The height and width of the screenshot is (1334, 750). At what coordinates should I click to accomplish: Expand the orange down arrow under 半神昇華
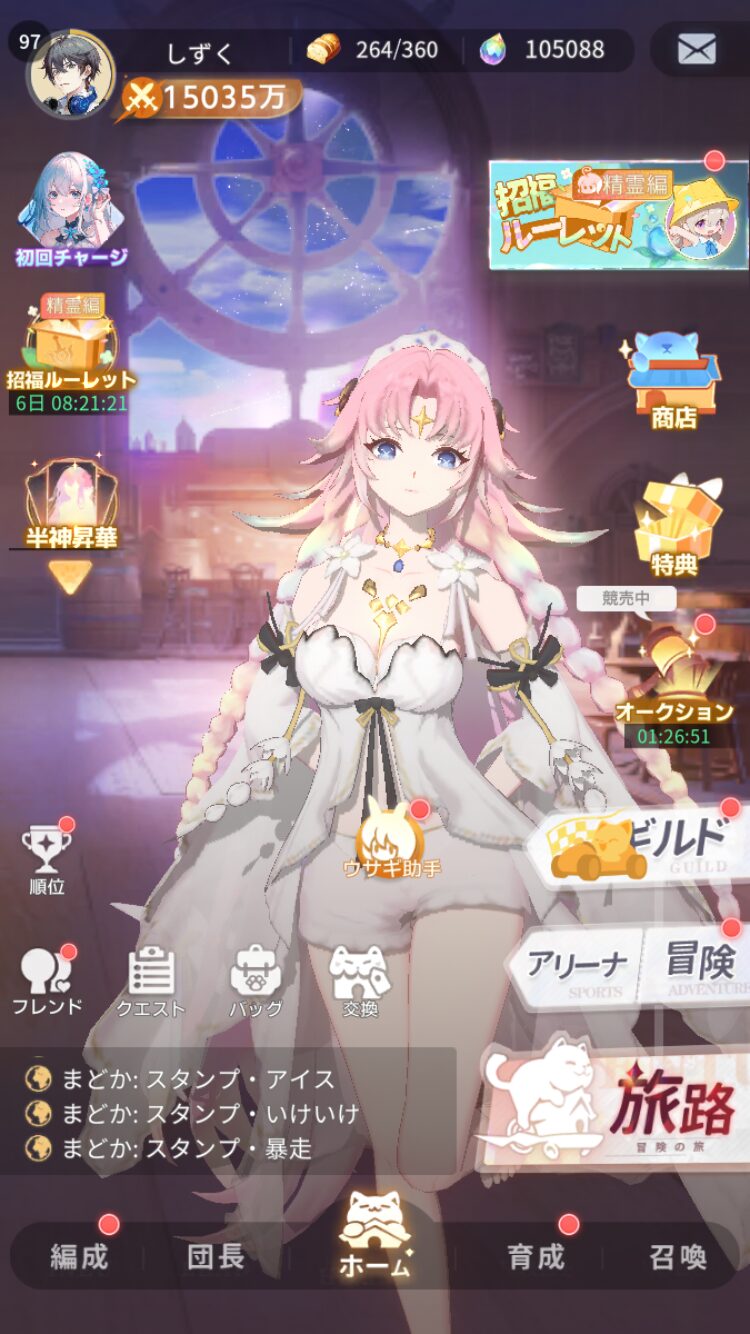click(x=70, y=576)
